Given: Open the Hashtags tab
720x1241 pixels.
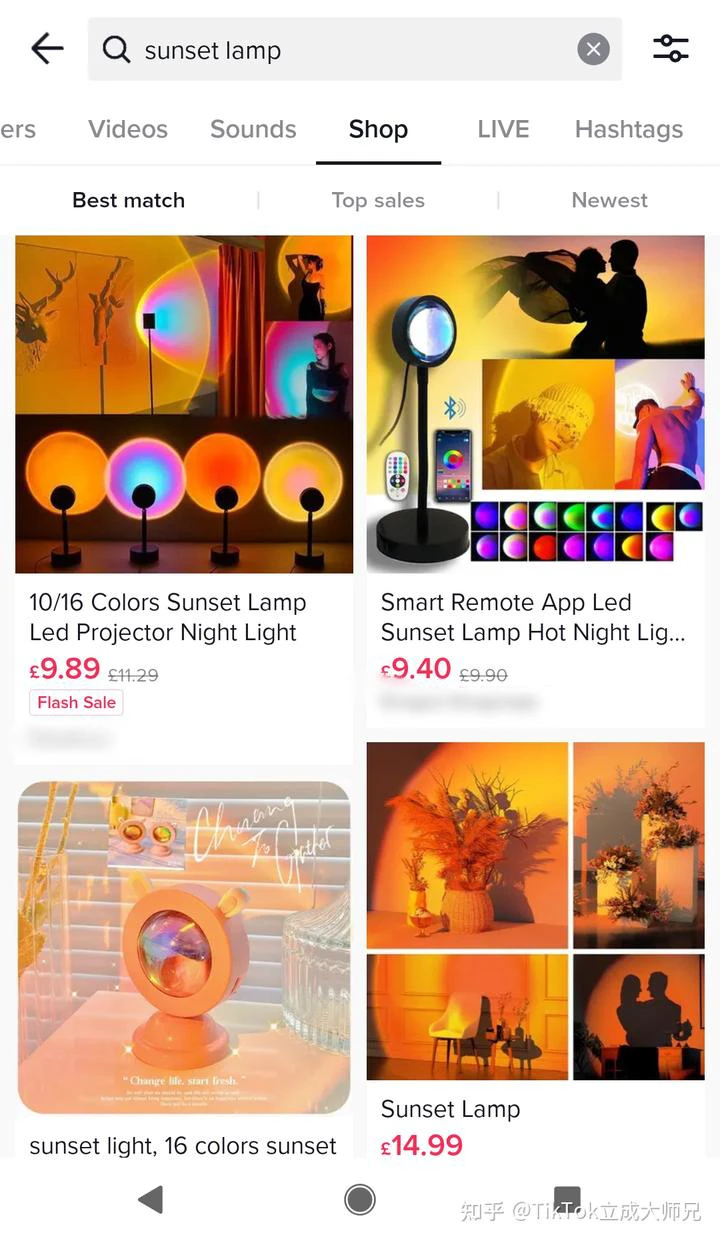Looking at the screenshot, I should click(628, 129).
